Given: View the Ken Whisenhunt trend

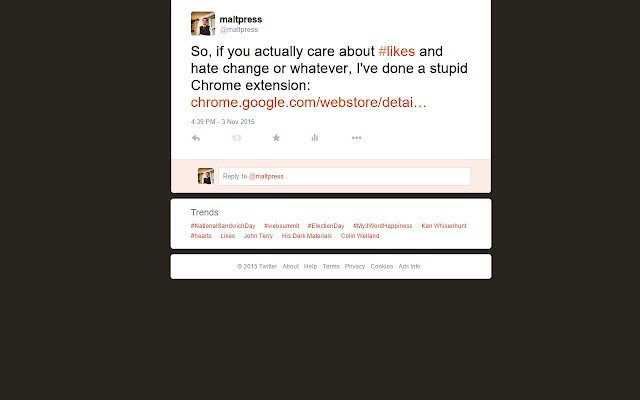Looking at the screenshot, I should 443,226.
